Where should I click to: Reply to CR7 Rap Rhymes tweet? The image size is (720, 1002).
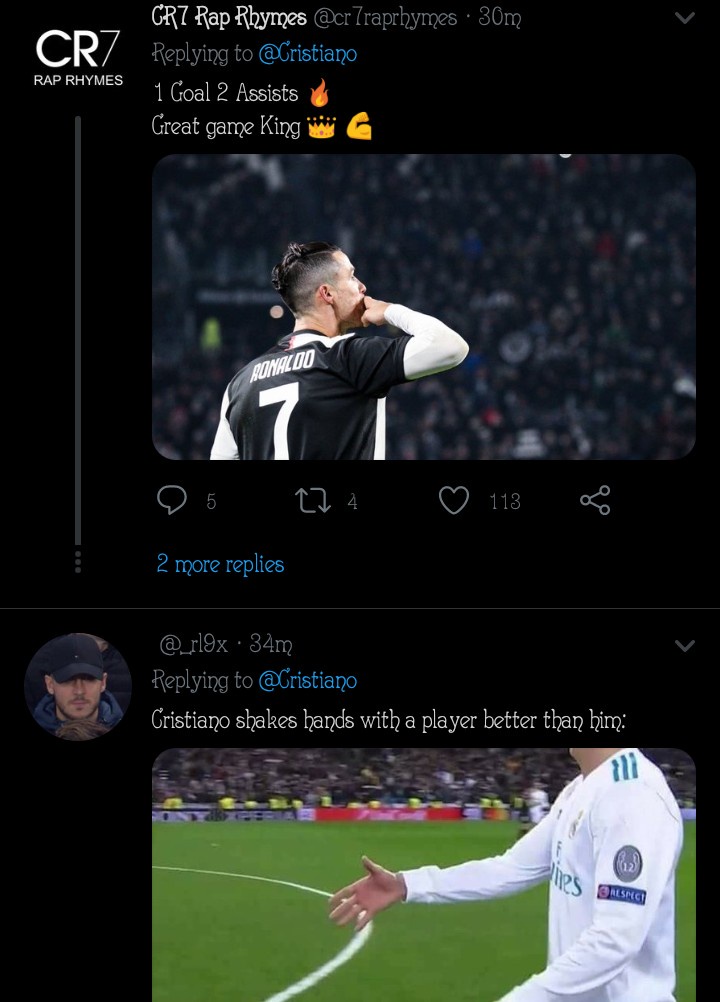pos(173,500)
